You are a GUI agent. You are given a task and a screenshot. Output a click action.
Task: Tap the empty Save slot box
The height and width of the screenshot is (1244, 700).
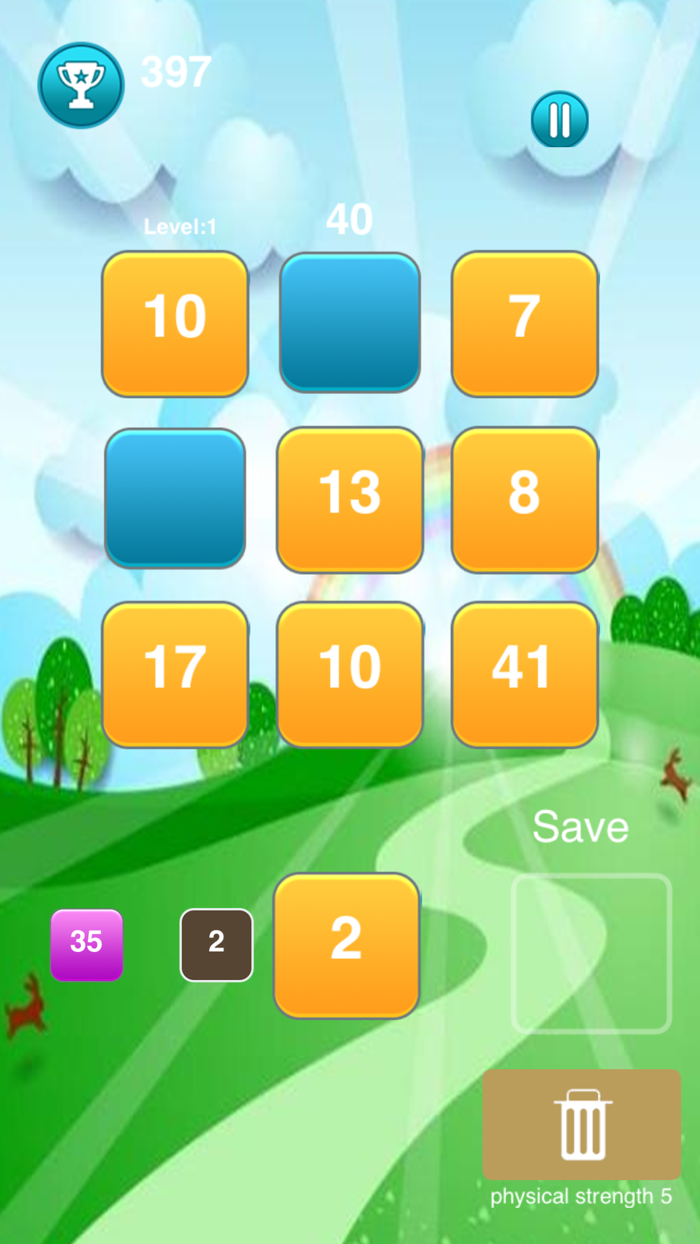(591, 953)
